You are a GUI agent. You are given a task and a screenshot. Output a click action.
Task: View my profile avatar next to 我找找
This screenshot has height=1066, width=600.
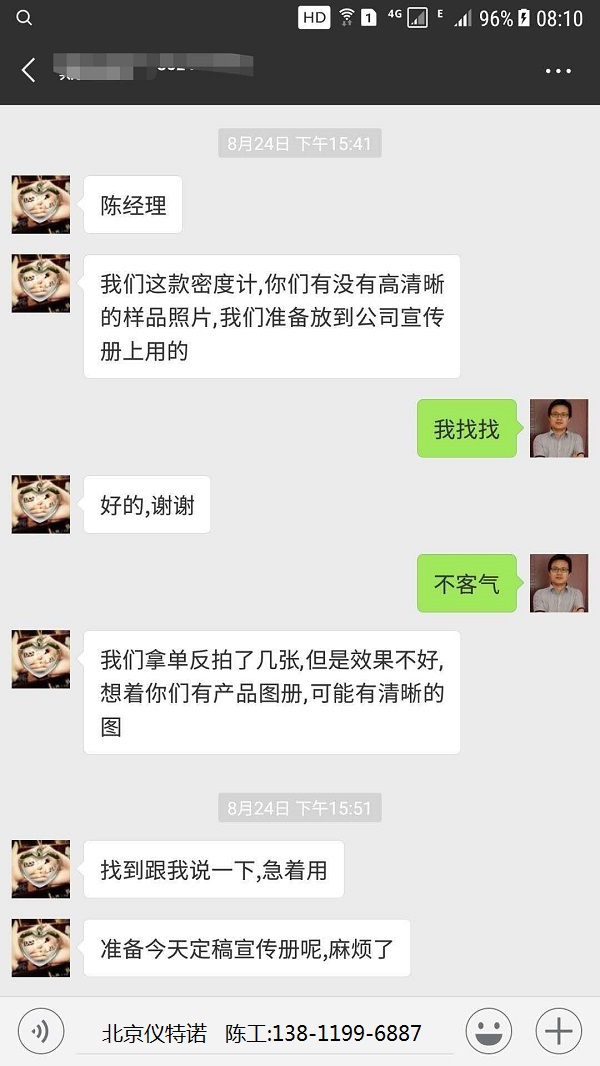point(558,428)
